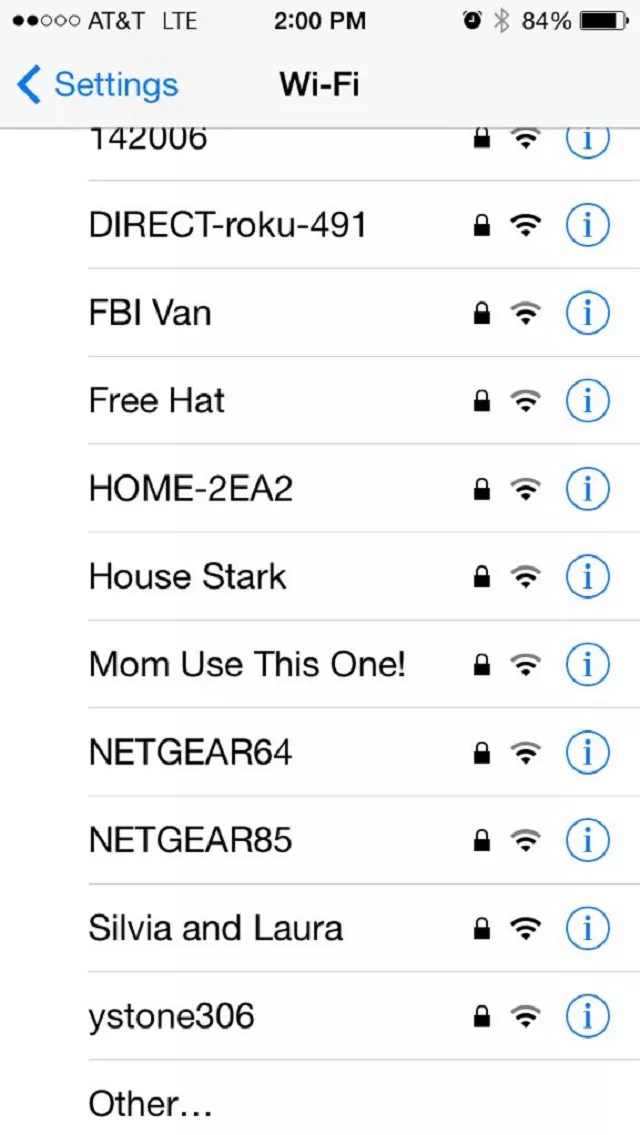View info for NETGEAR85 network
This screenshot has width=640, height=1135.
[587, 840]
